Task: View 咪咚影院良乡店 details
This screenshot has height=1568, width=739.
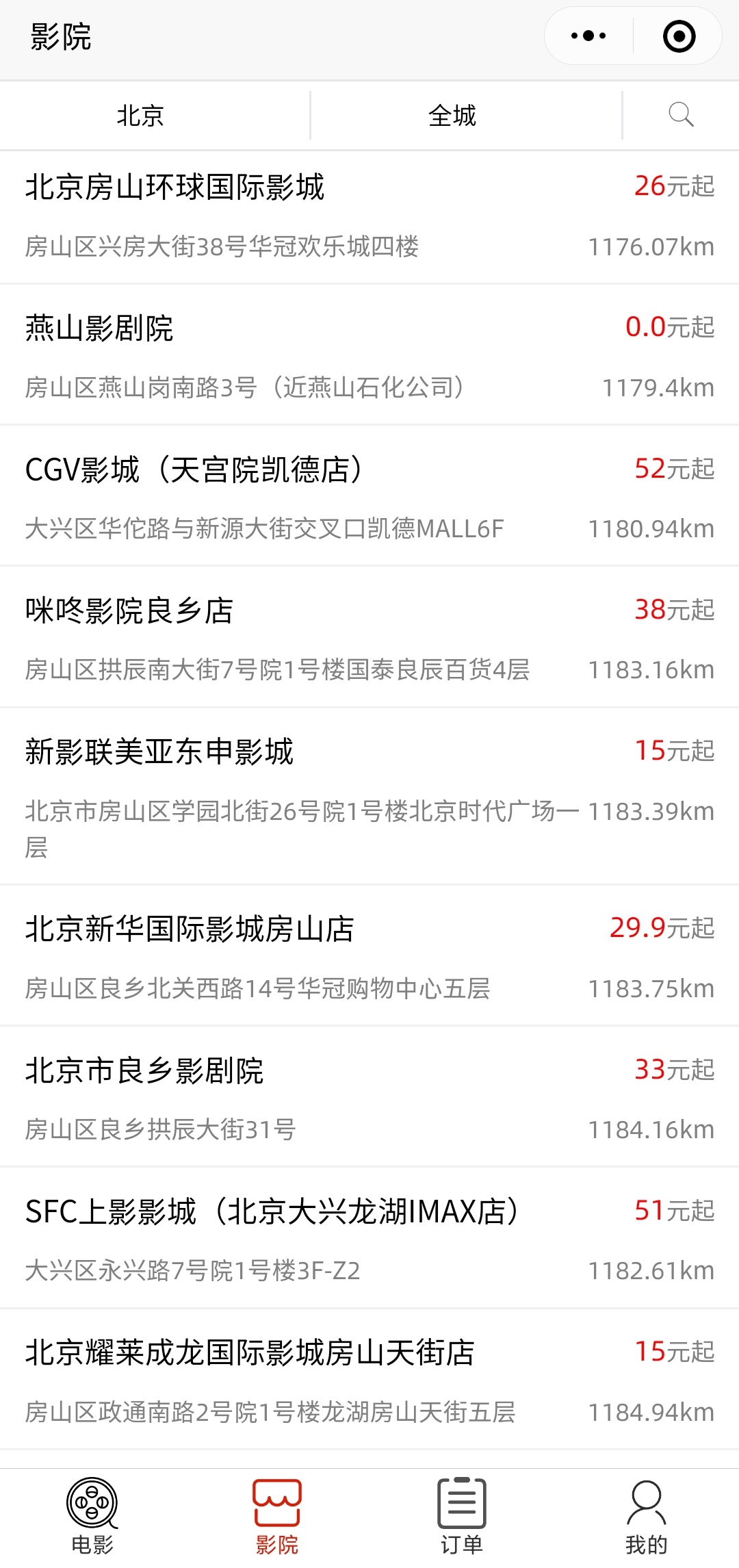Action: point(369,637)
